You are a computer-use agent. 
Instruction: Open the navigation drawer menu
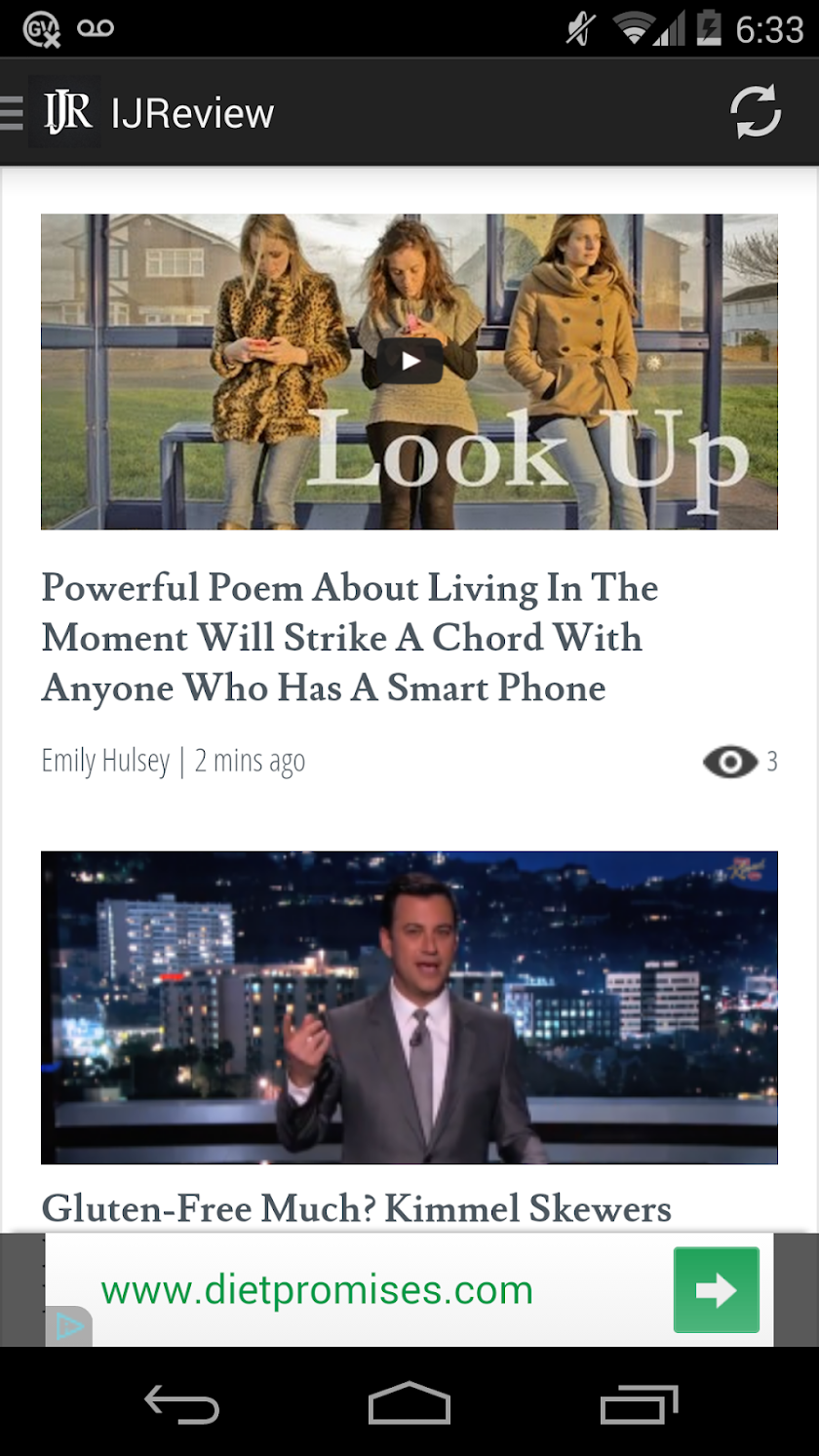pyautogui.click(x=14, y=113)
